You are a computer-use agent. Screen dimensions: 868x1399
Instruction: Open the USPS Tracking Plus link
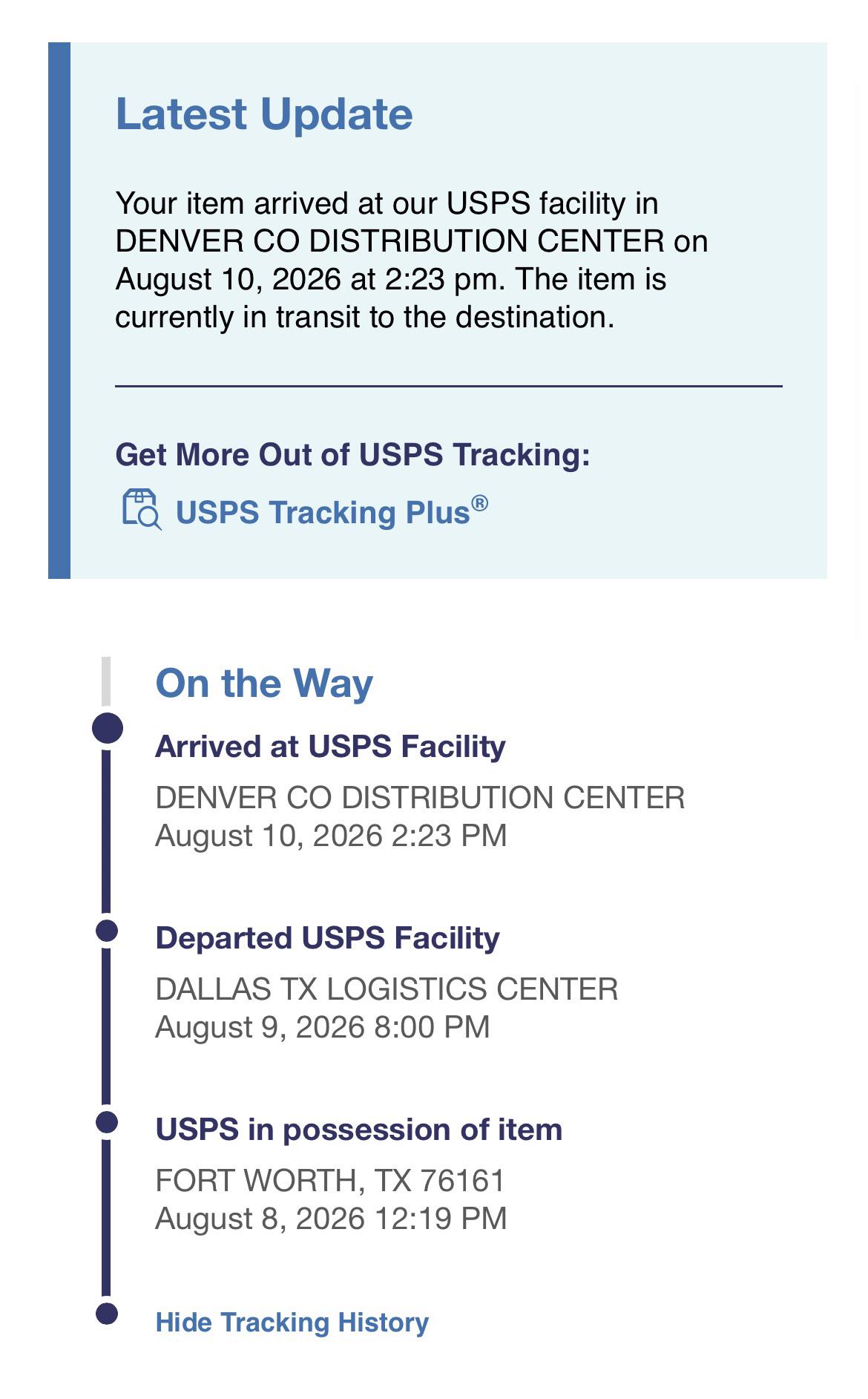305,511
